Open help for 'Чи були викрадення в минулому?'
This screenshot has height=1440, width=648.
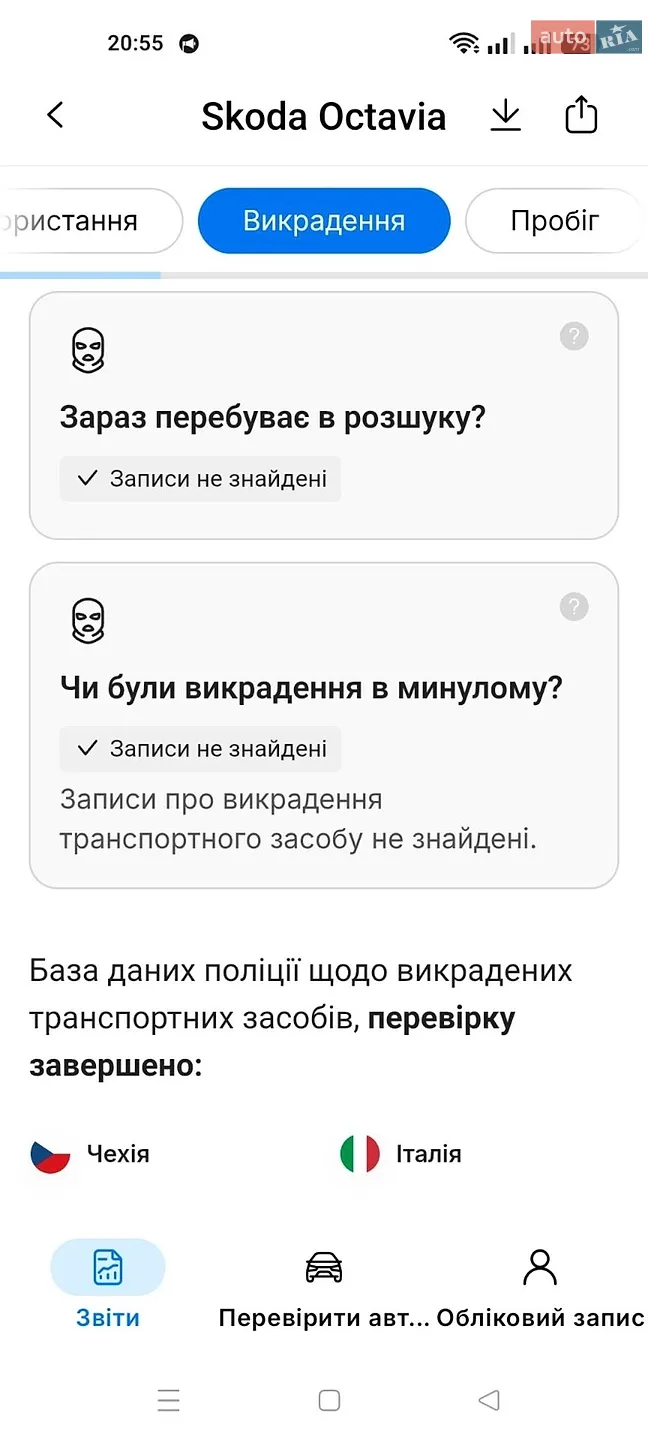tap(574, 606)
